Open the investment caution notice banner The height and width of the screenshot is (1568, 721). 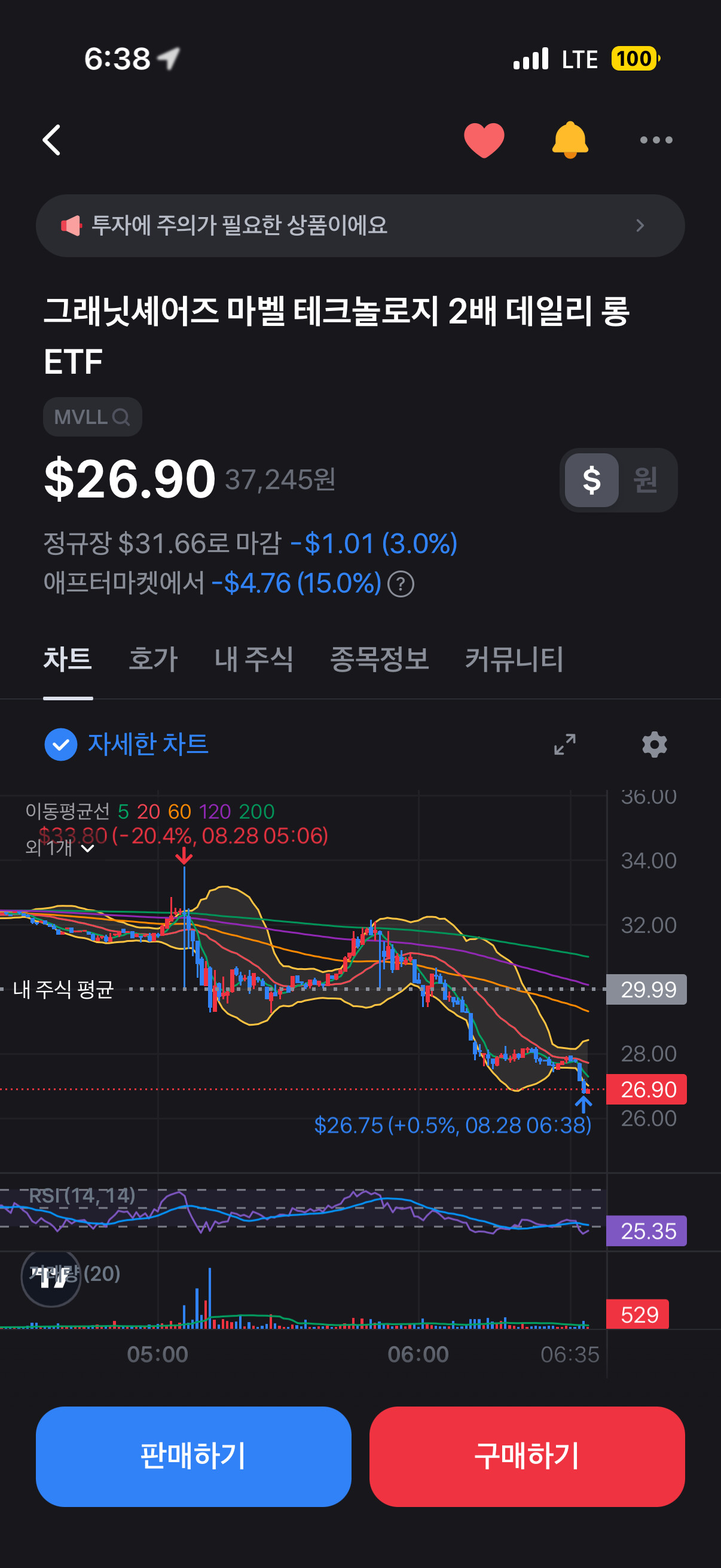pos(360,226)
